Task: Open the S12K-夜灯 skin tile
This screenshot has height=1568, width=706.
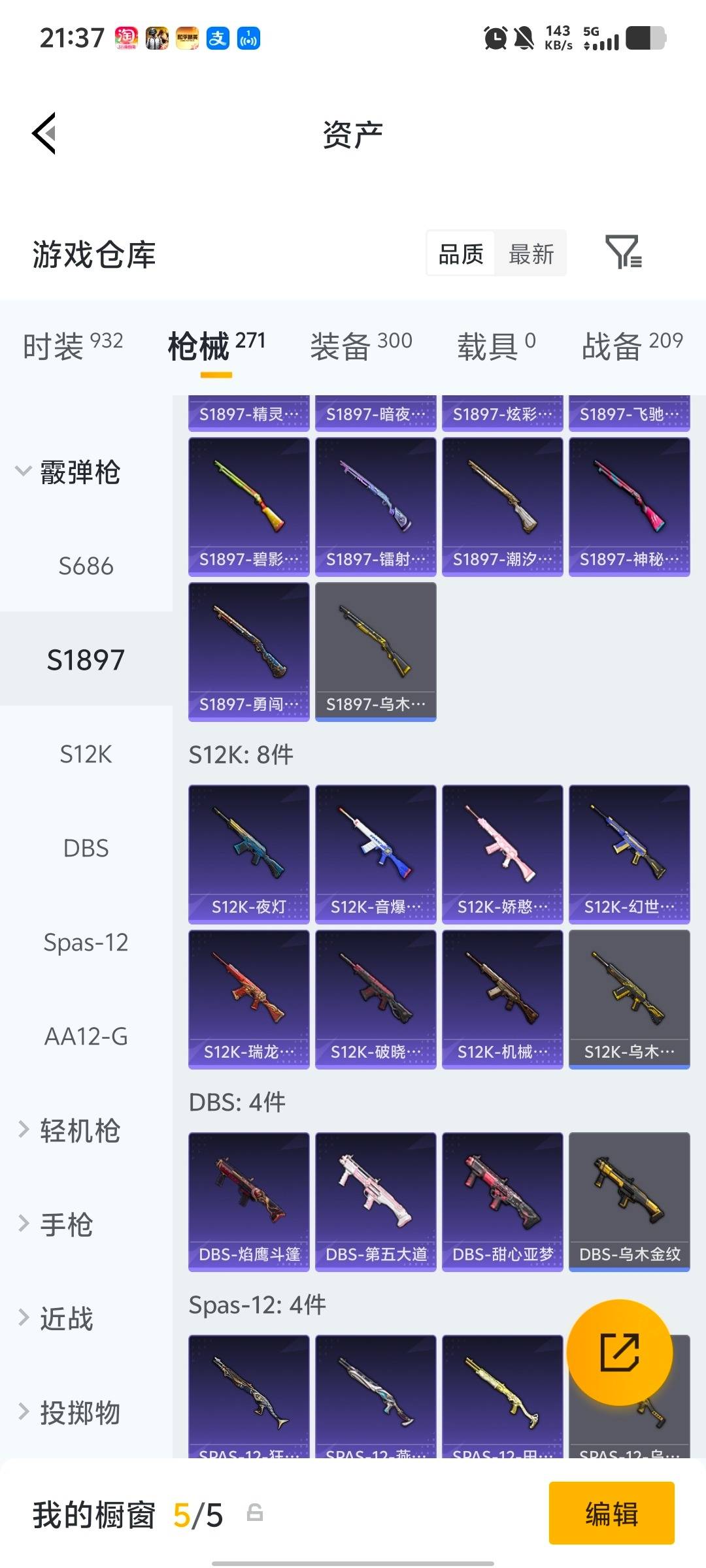Action: [248, 853]
